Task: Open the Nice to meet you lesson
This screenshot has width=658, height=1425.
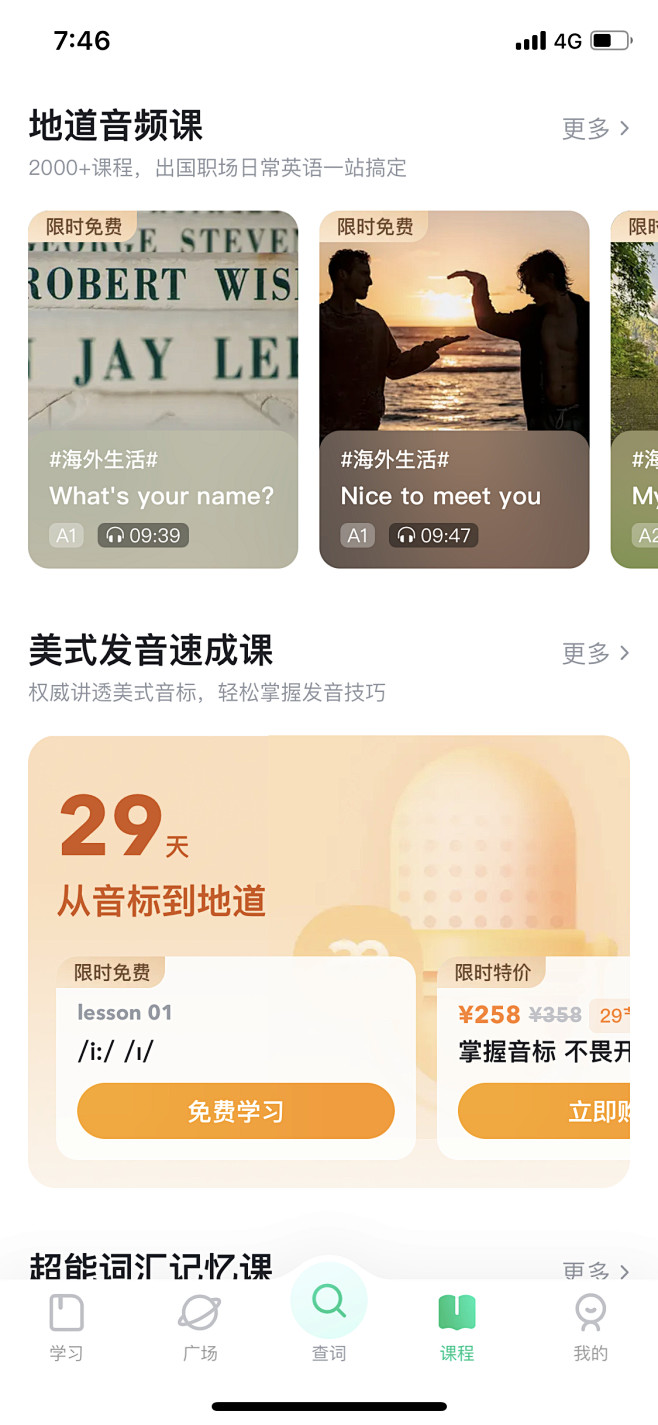Action: pos(454,389)
